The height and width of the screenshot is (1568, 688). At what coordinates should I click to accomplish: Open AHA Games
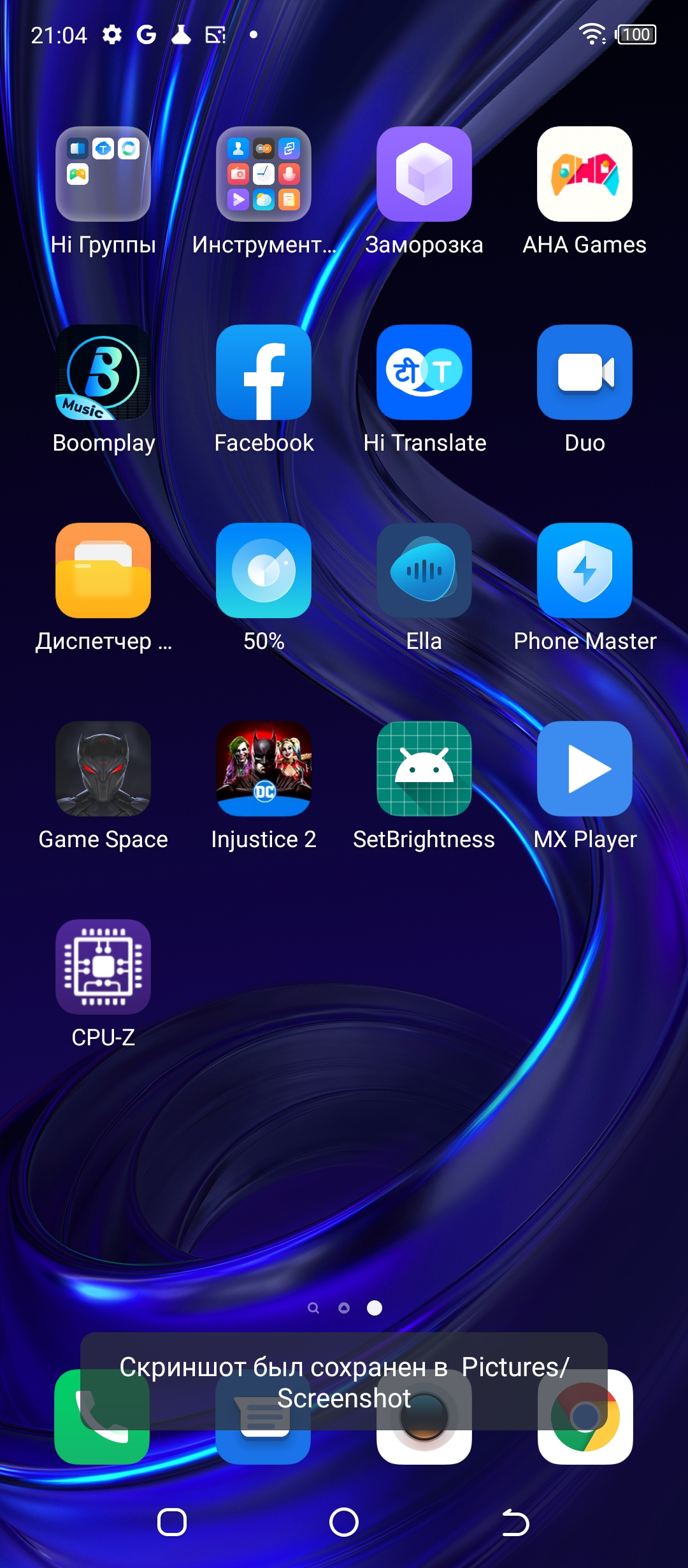[x=585, y=174]
